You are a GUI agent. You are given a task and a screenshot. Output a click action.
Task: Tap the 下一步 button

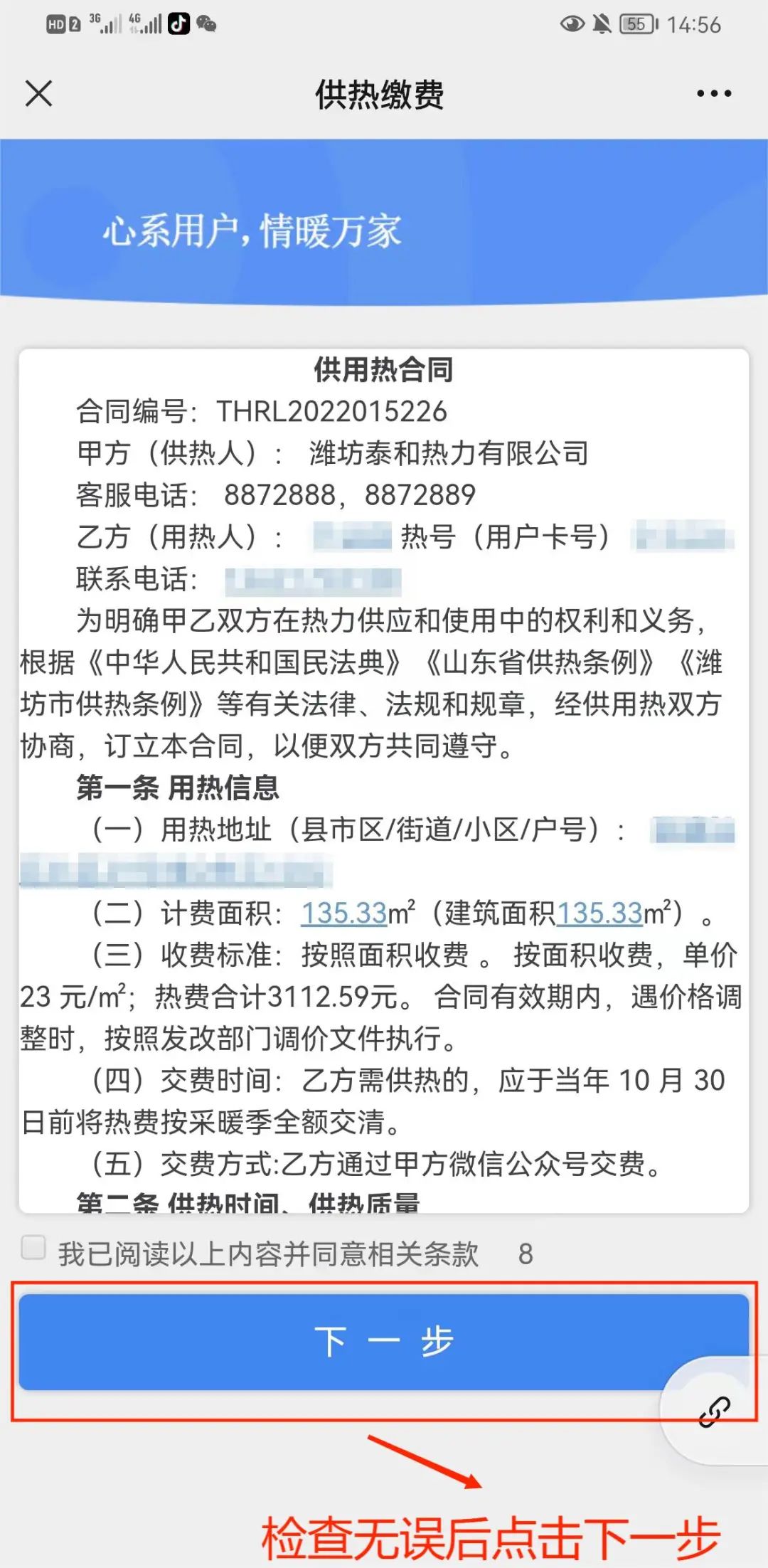383,1342
